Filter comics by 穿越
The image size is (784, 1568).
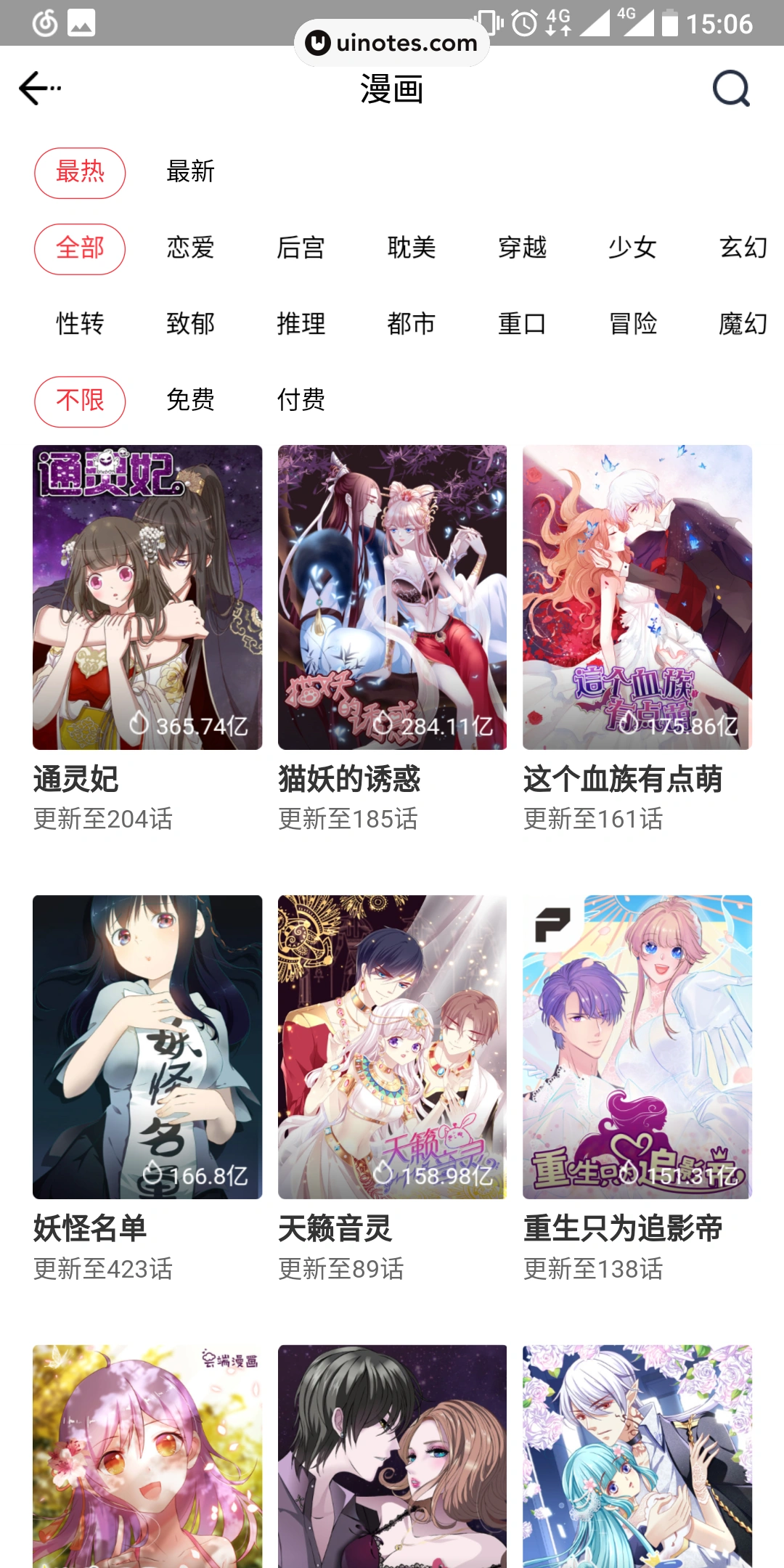(522, 248)
